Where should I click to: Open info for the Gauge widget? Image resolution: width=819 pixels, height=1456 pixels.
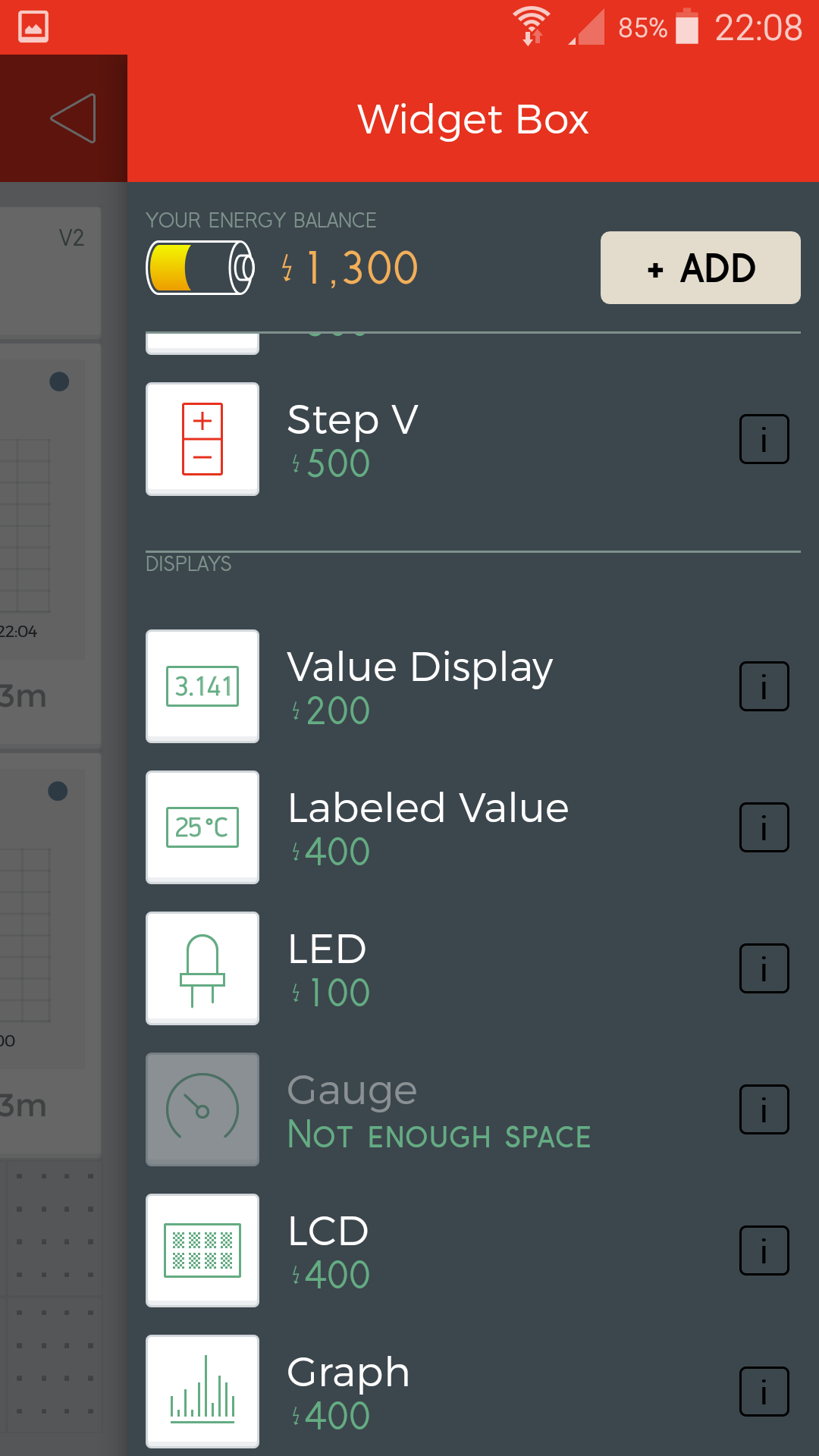click(x=764, y=1109)
